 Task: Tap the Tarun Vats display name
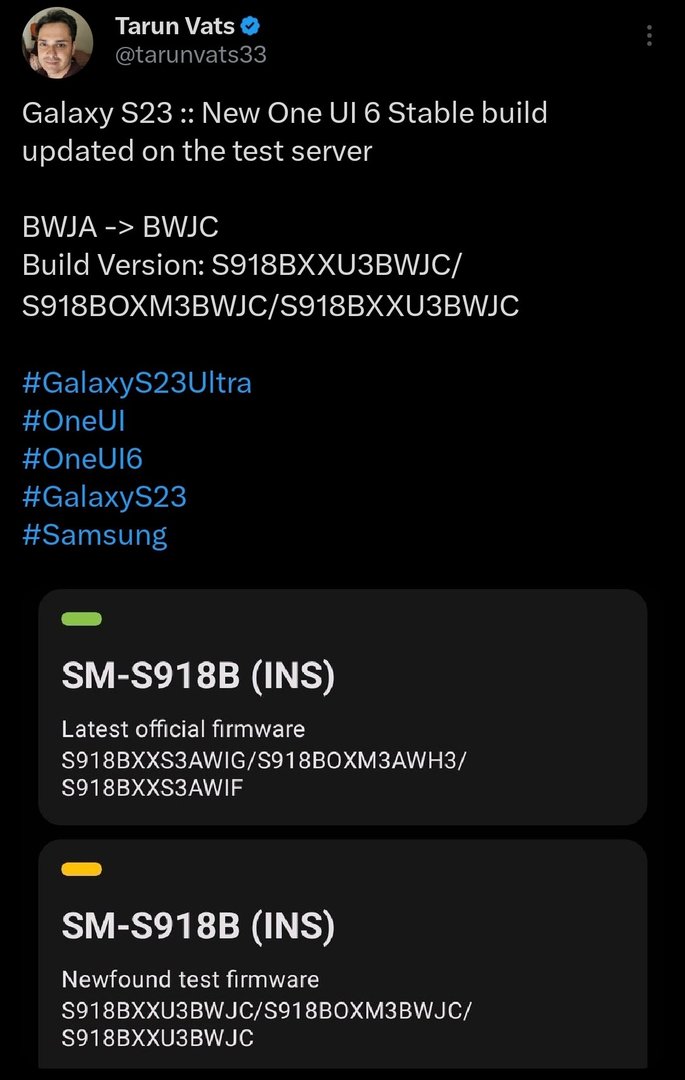176,25
